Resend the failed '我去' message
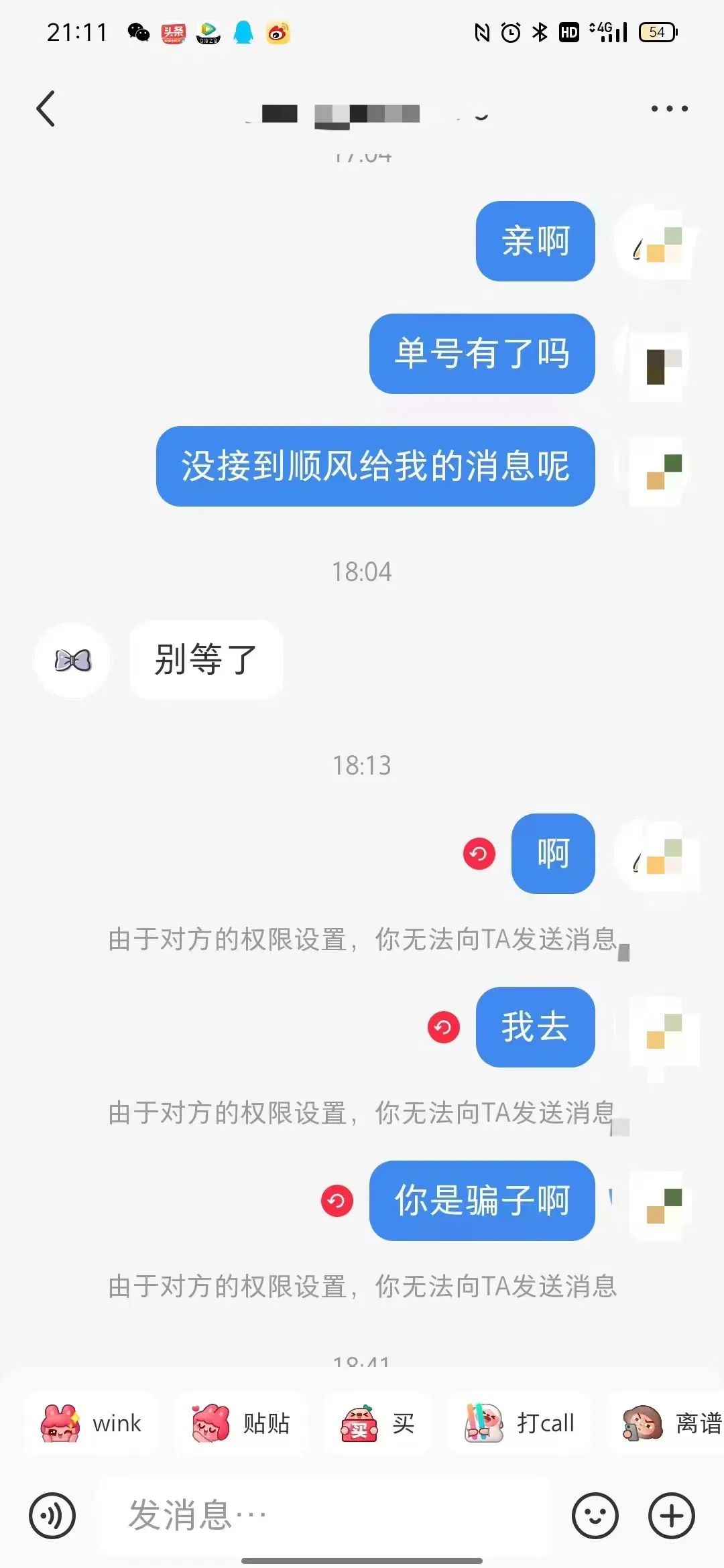This screenshot has height=1568, width=724. pyautogui.click(x=443, y=1027)
